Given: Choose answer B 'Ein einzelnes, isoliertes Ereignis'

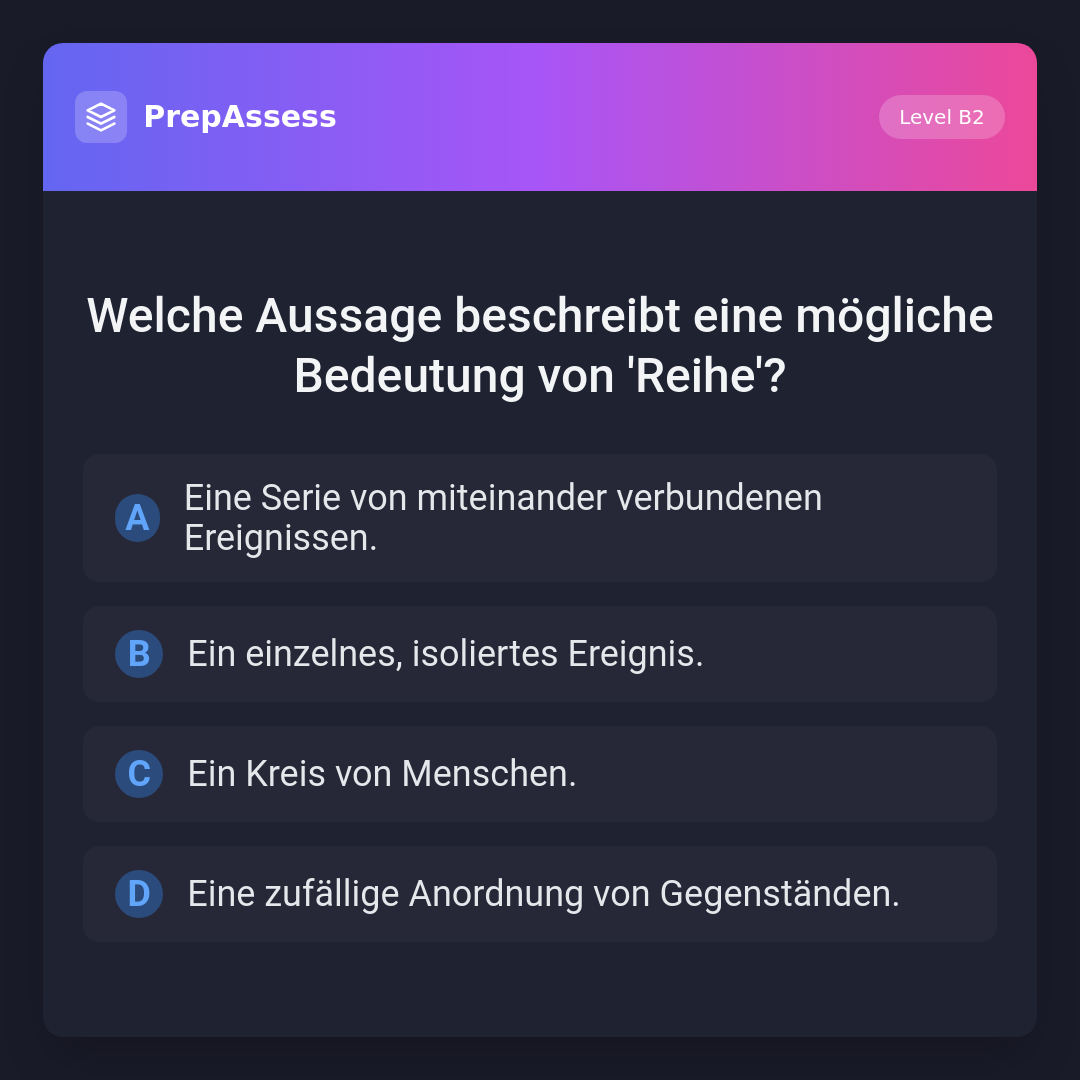Looking at the screenshot, I should pyautogui.click(x=540, y=654).
